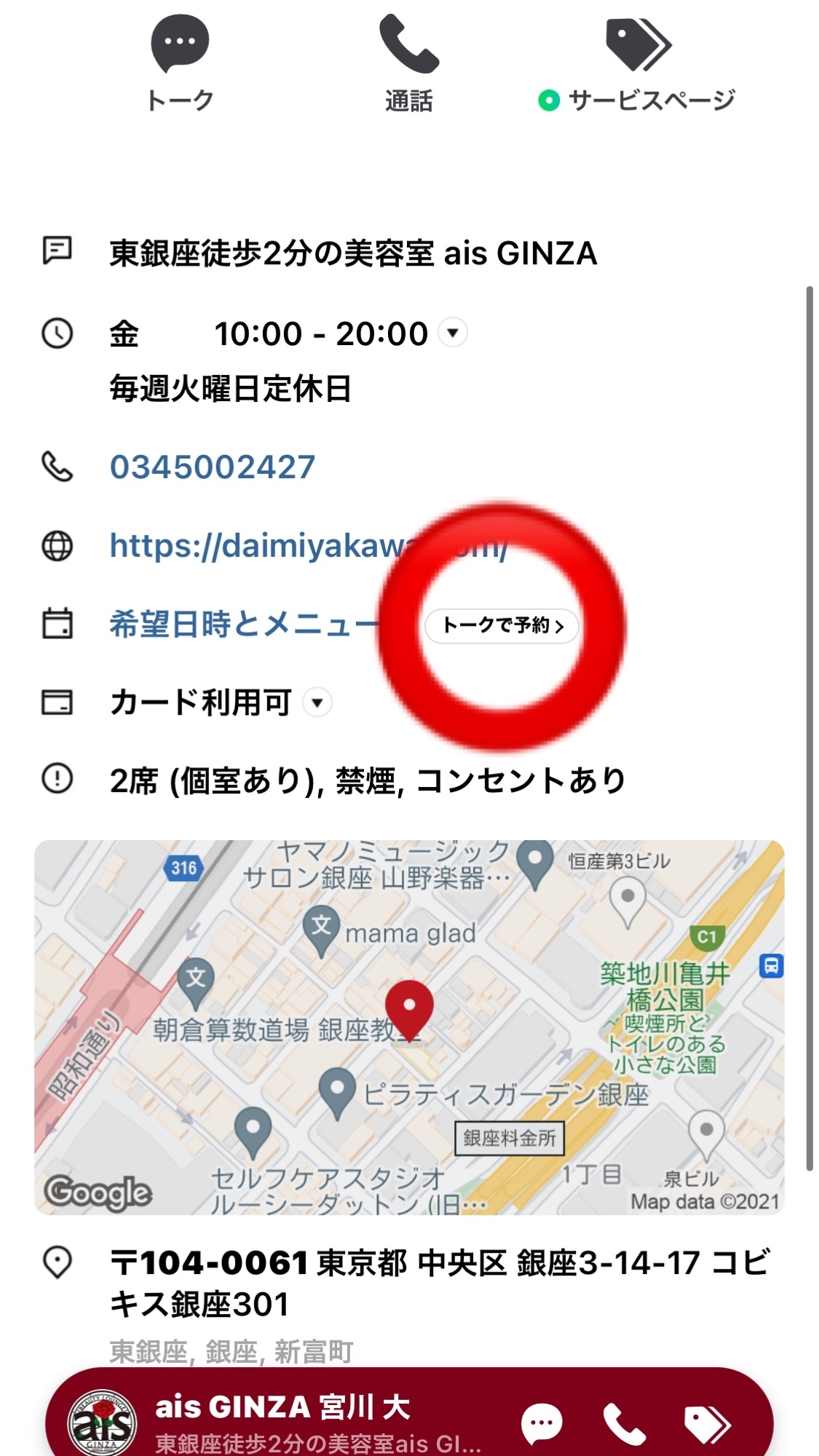The height and width of the screenshot is (1456, 819).
Task: Tap the chat icon in bottom banner
Action: coord(542,1423)
